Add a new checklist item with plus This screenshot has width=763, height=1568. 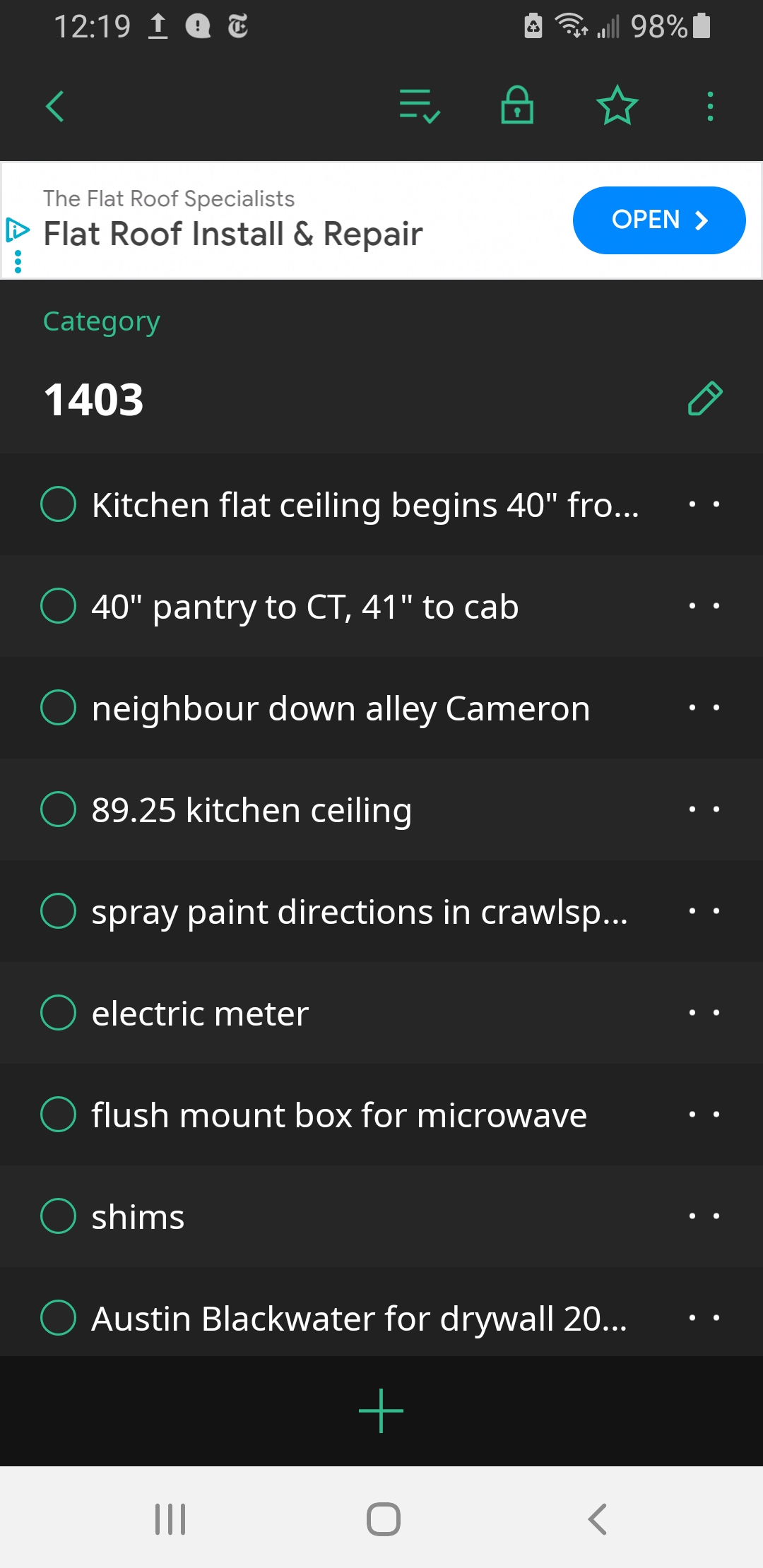click(x=381, y=1411)
